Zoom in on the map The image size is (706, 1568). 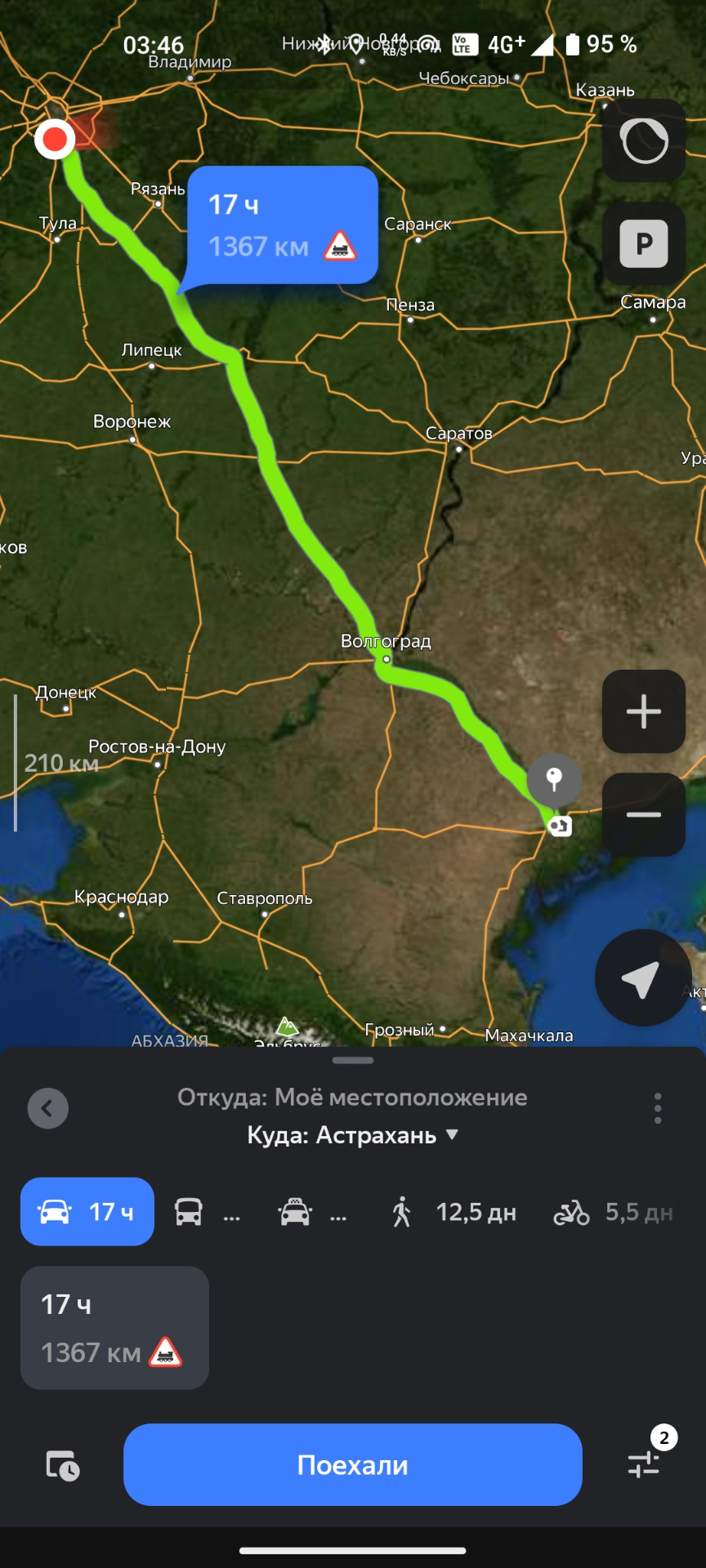pyautogui.click(x=644, y=711)
